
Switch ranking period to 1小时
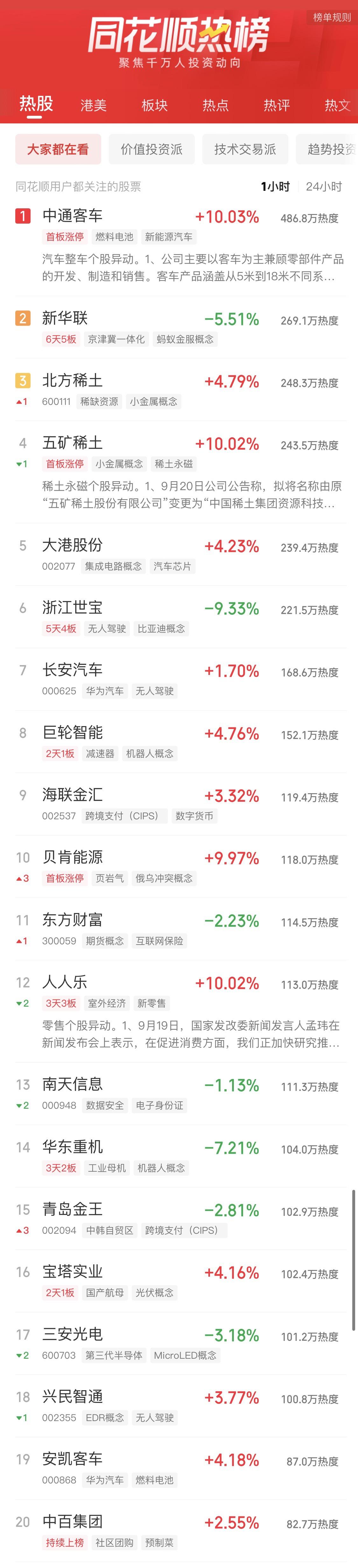[275, 186]
